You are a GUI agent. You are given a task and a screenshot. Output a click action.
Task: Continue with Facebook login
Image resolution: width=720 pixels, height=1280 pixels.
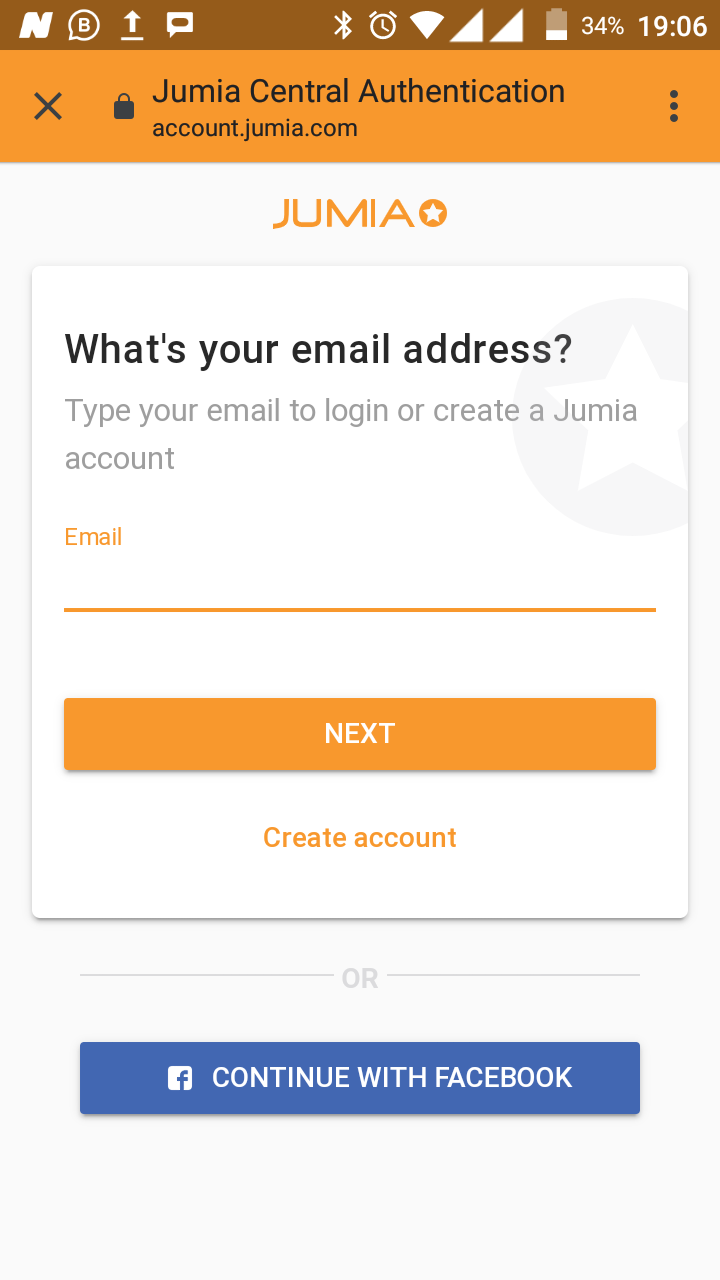(360, 1077)
